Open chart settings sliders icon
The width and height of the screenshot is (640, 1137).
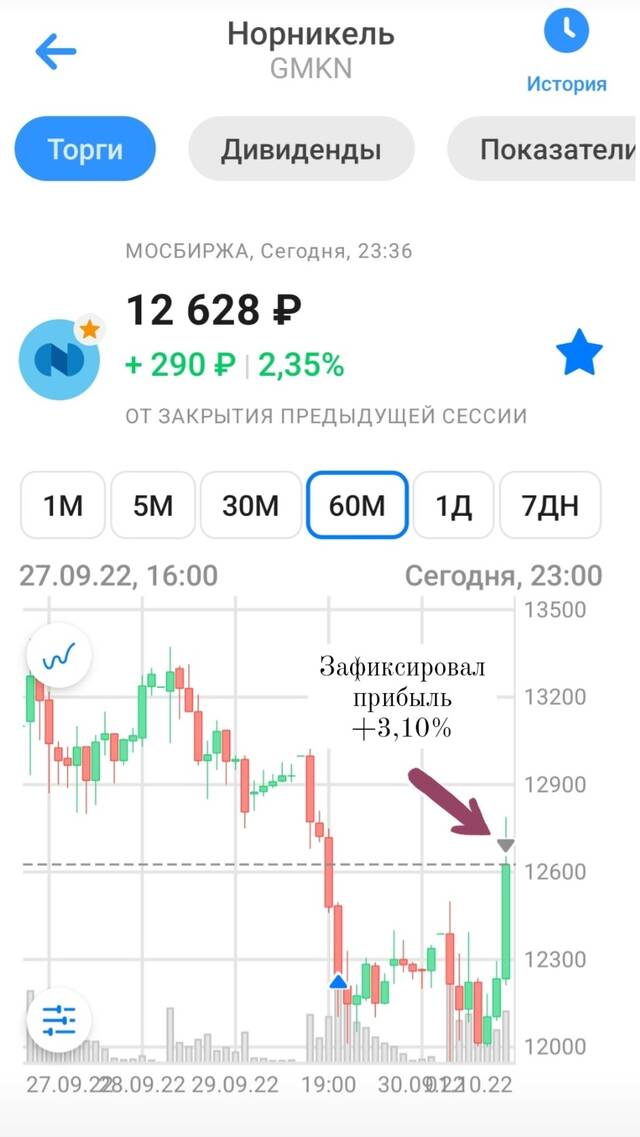pyautogui.click(x=59, y=1021)
